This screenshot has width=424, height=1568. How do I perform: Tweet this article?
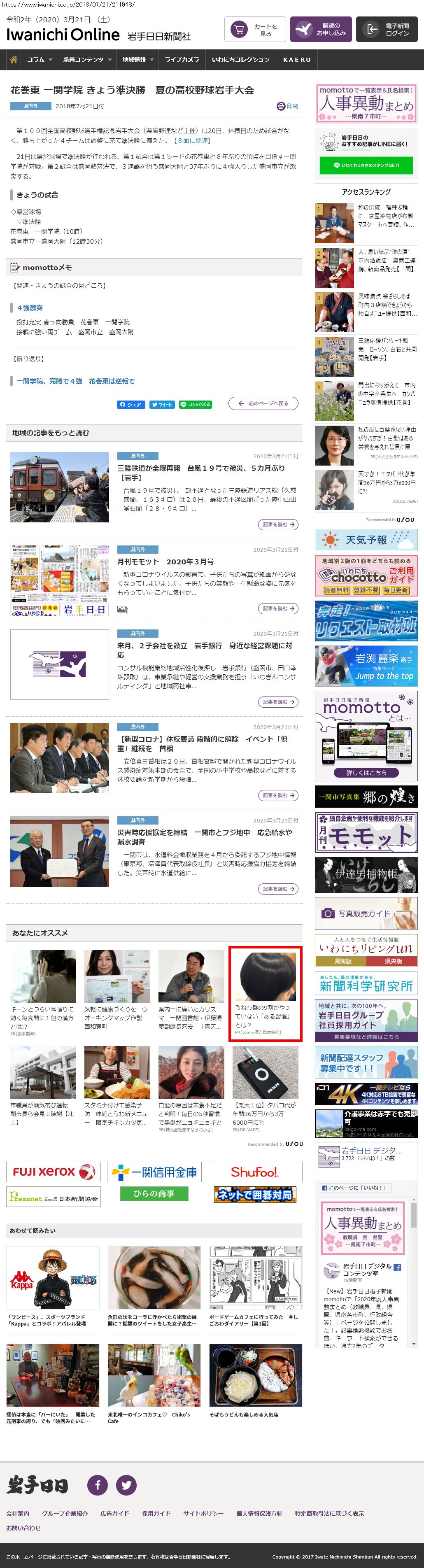click(162, 404)
